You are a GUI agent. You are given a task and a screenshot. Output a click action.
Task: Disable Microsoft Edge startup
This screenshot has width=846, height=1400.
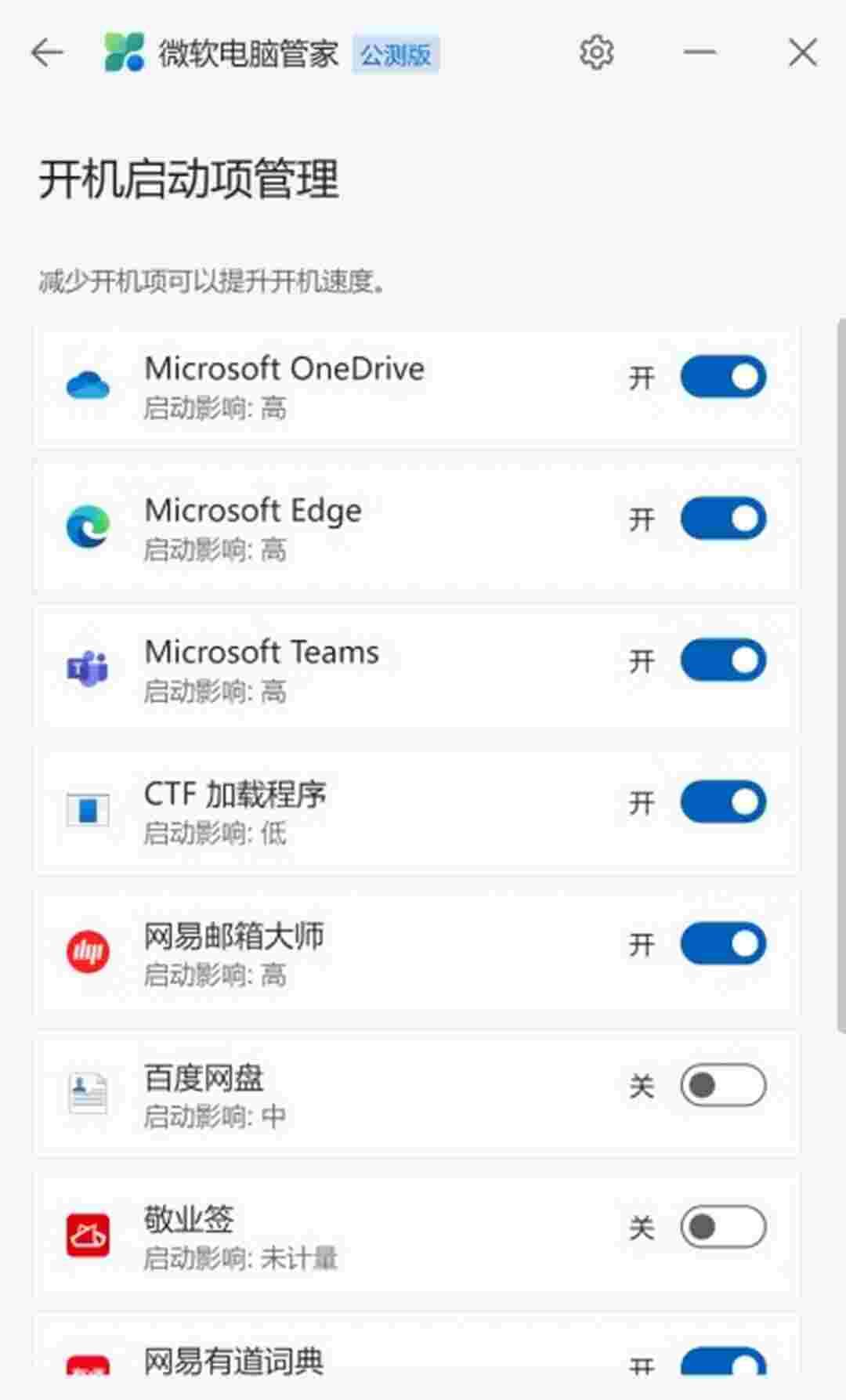[722, 518]
